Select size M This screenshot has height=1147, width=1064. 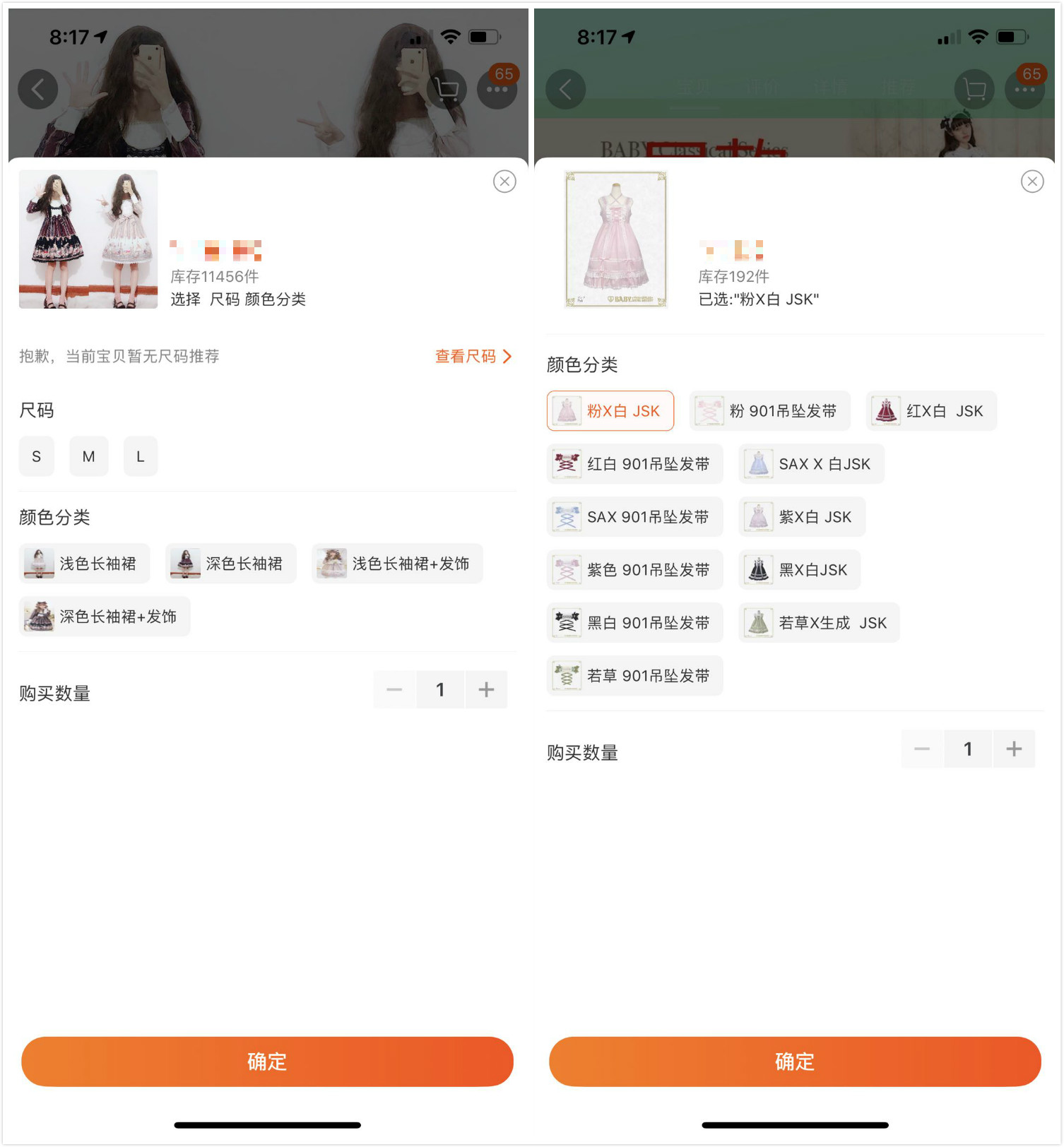click(88, 456)
